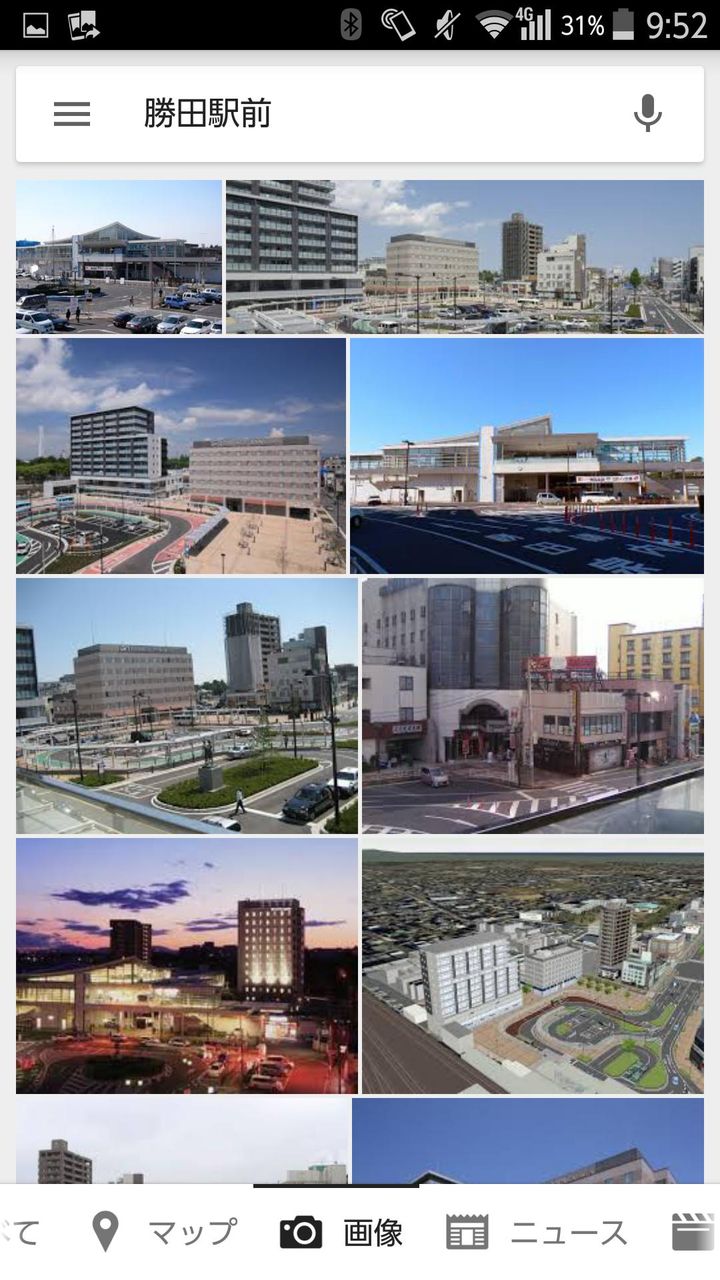
Task: Start voice search with the microphone
Action: pos(648,114)
